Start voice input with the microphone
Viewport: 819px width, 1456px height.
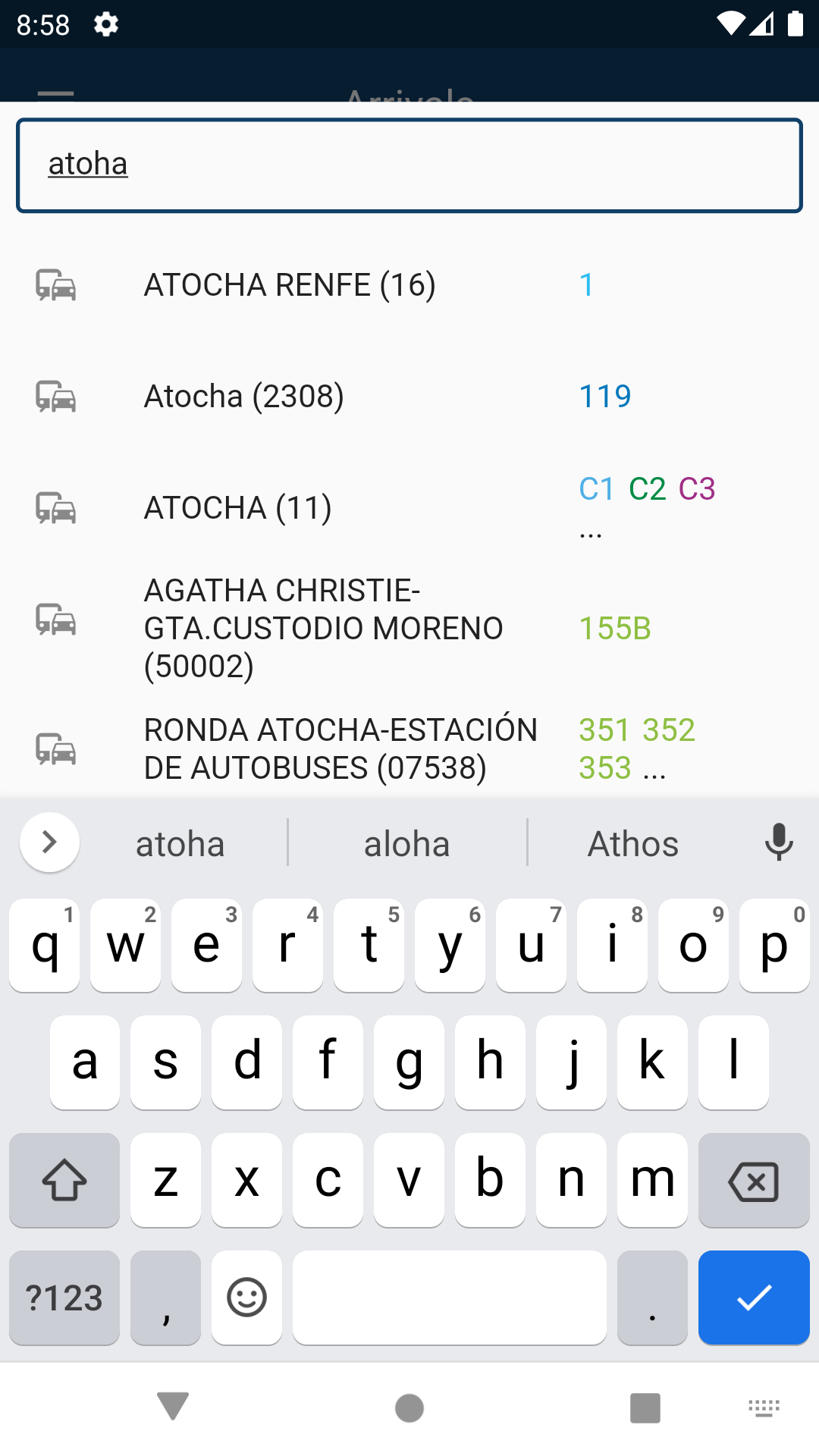click(778, 843)
